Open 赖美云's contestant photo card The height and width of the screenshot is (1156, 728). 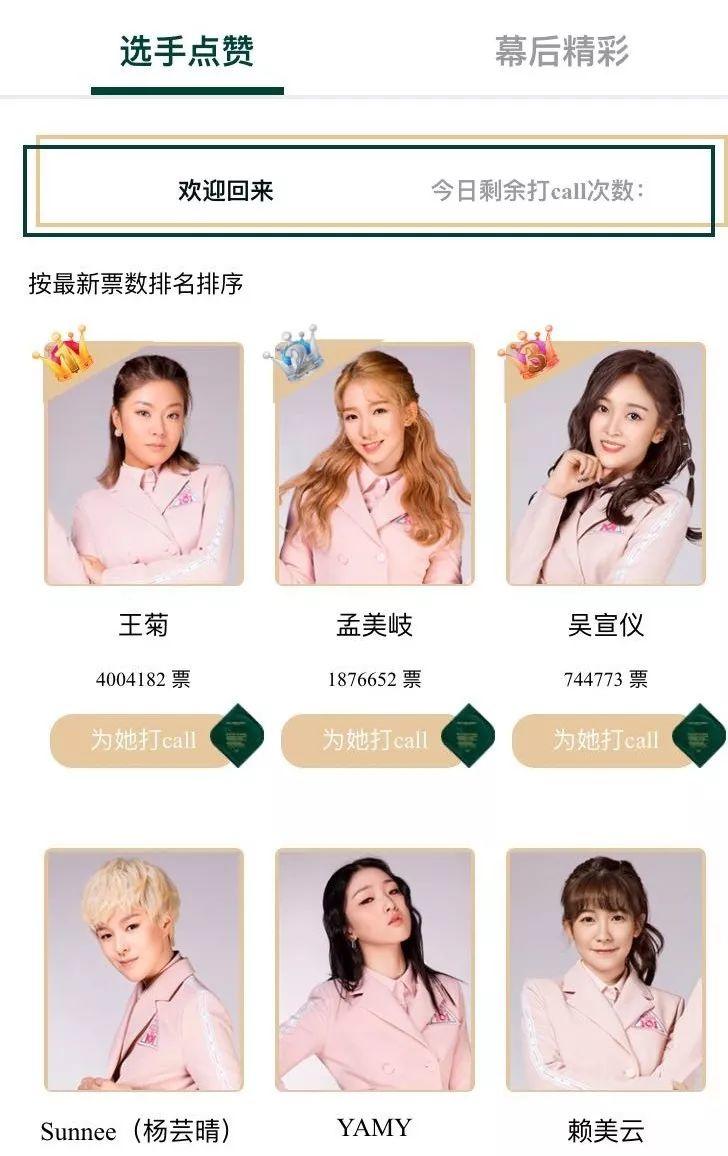click(x=606, y=970)
